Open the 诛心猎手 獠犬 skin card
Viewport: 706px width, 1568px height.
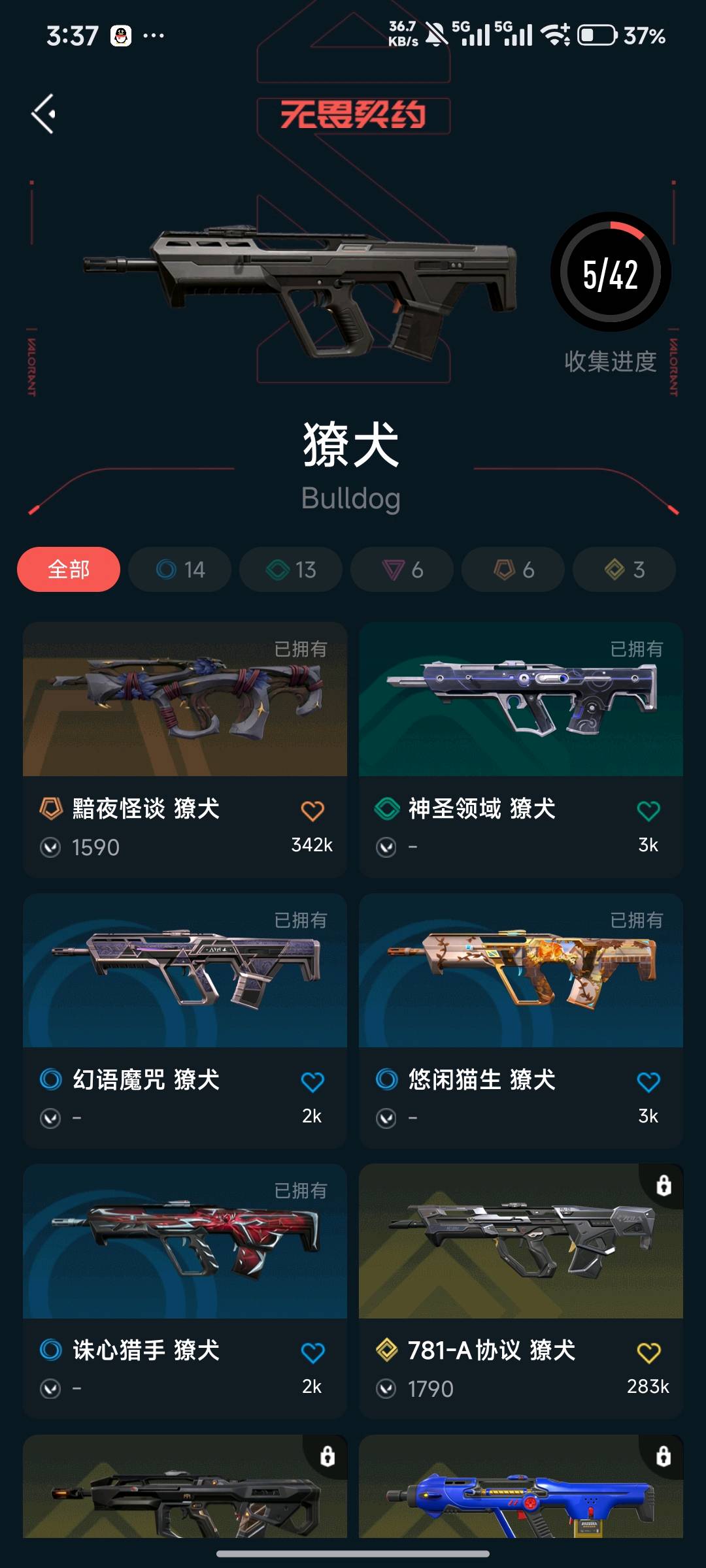185,1291
